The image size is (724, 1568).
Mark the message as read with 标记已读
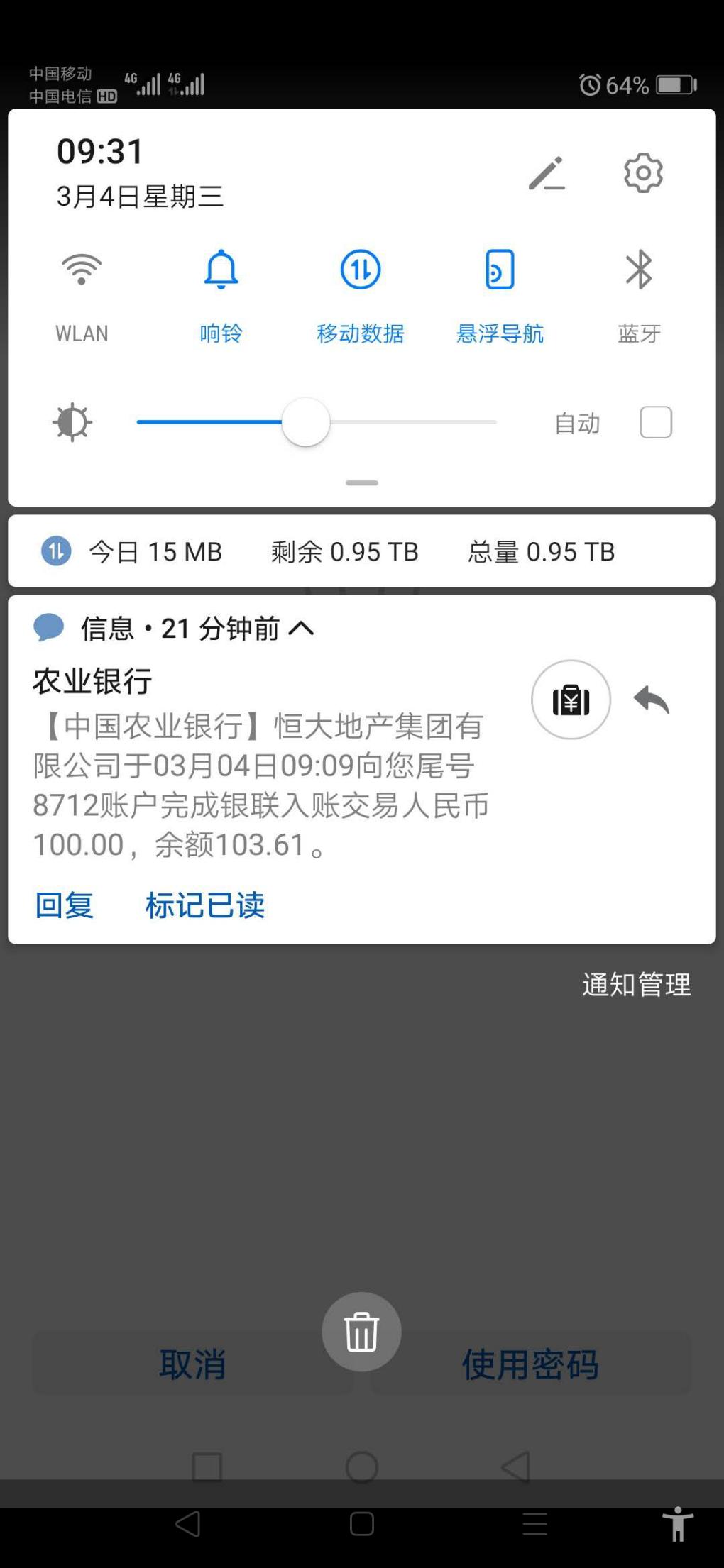[x=205, y=905]
